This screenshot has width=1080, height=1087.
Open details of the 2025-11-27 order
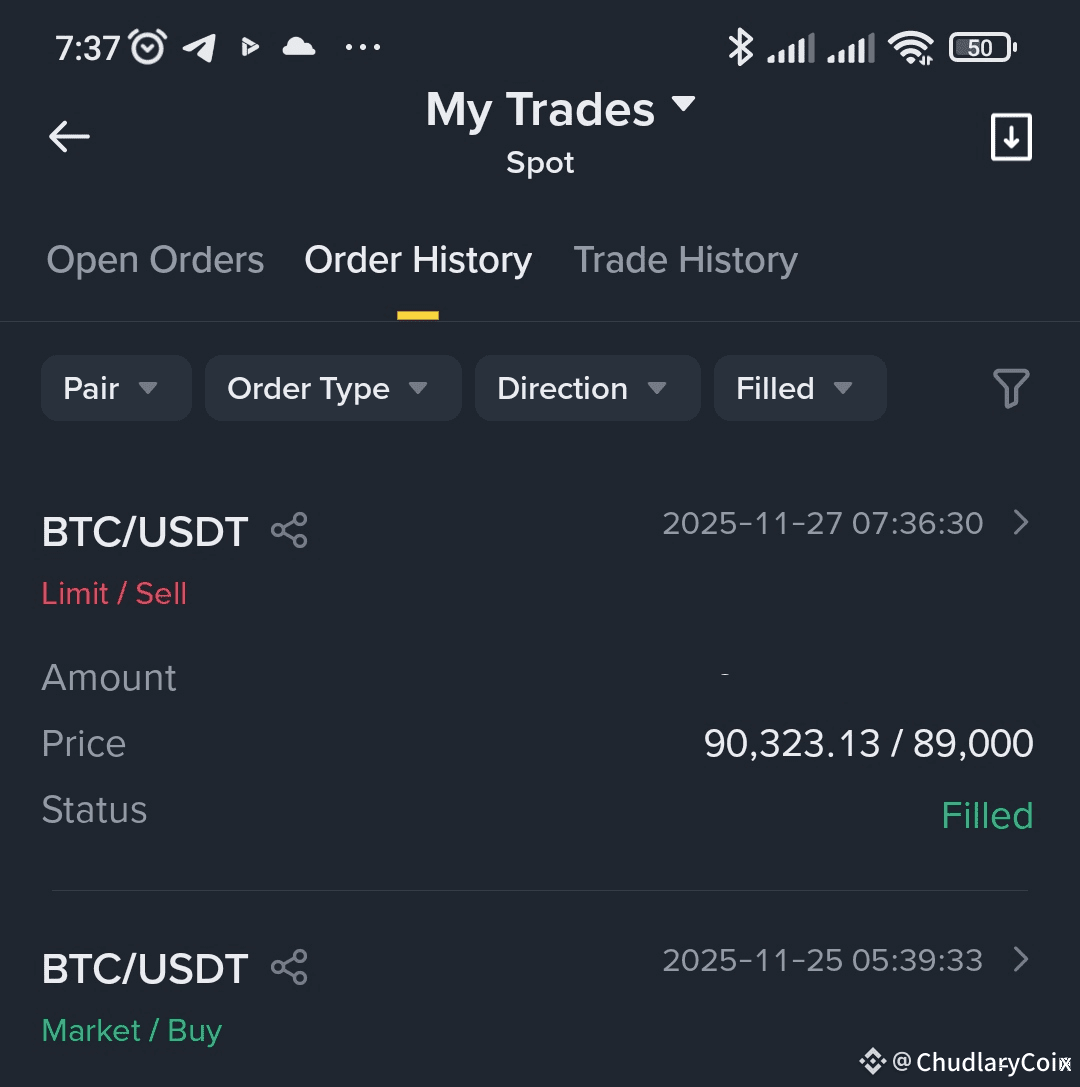coord(1020,522)
